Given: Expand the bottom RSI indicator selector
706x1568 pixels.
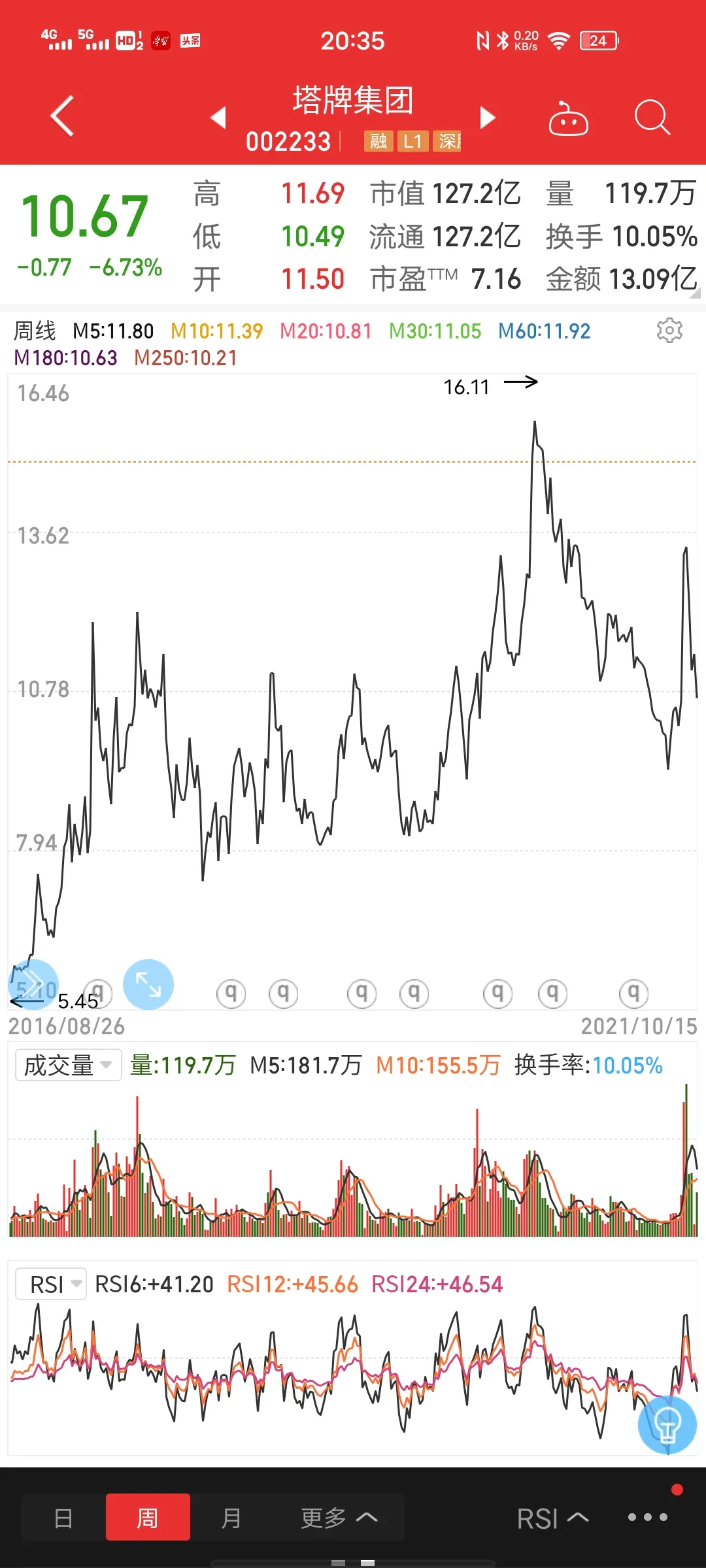Looking at the screenshot, I should point(552,1518).
